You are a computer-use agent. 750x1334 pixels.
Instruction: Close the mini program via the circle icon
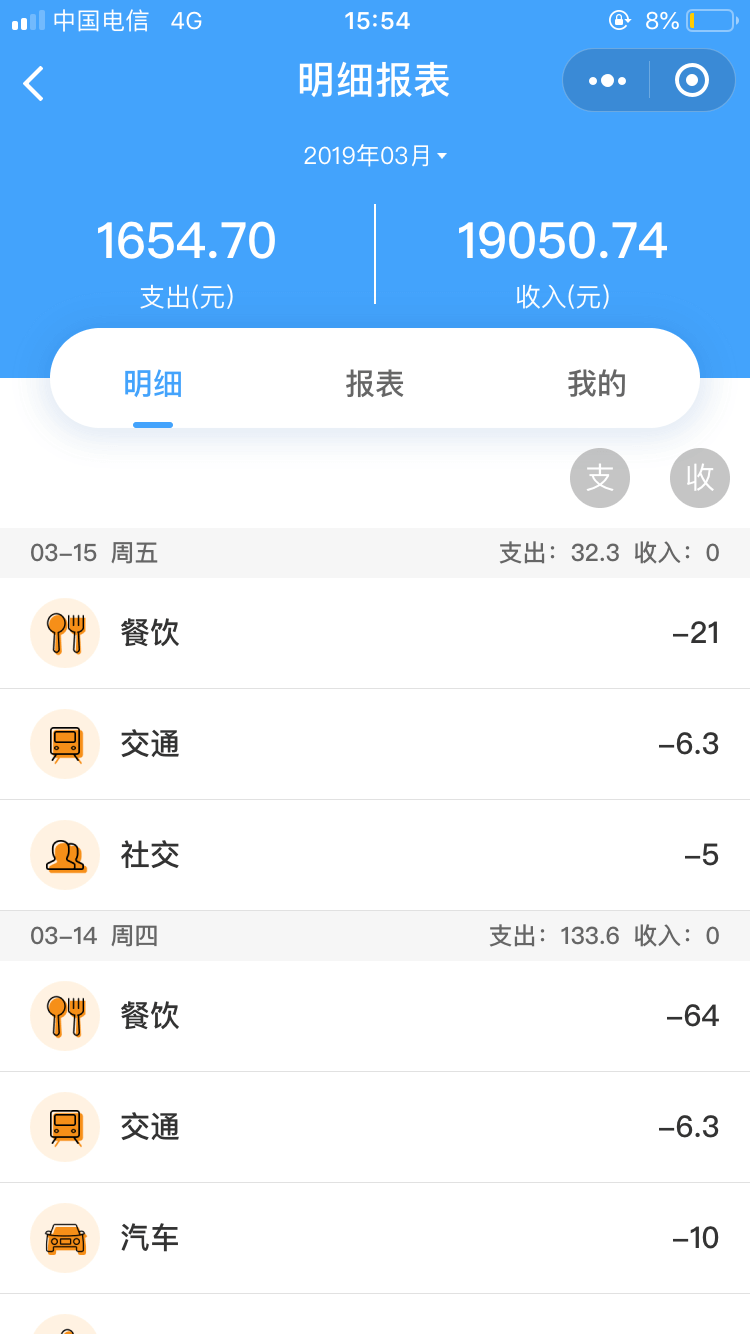pos(692,80)
